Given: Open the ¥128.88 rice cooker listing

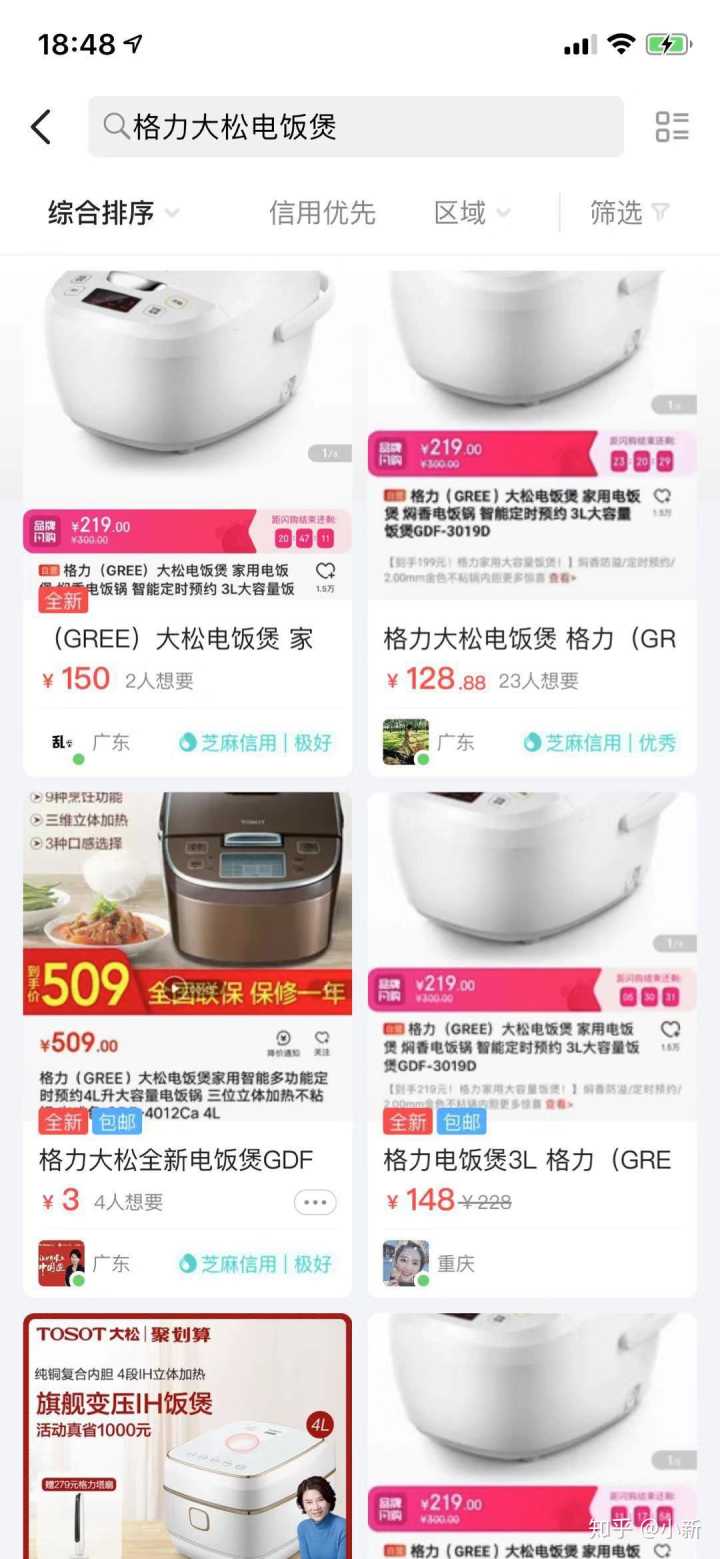Looking at the screenshot, I should point(532,520).
